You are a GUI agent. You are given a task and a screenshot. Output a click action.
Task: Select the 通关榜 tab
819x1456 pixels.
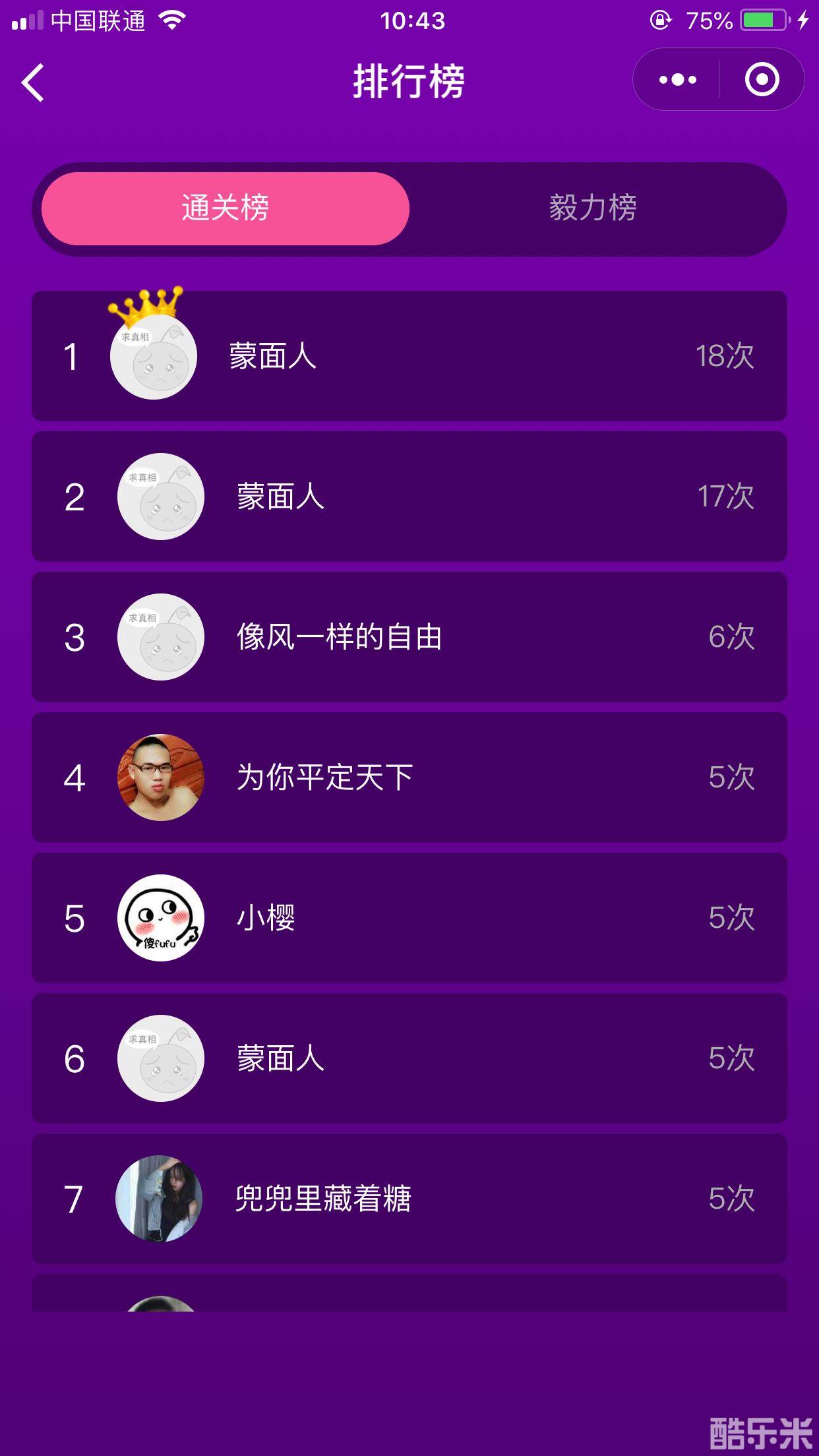[224, 208]
